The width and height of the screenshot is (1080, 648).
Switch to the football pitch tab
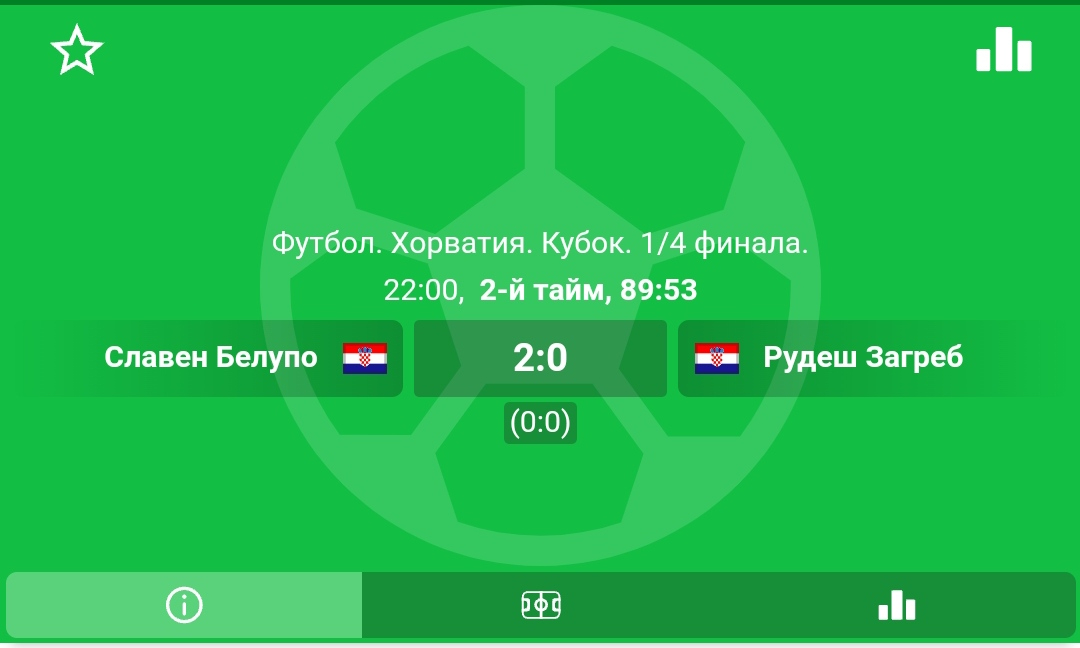pyautogui.click(x=541, y=605)
